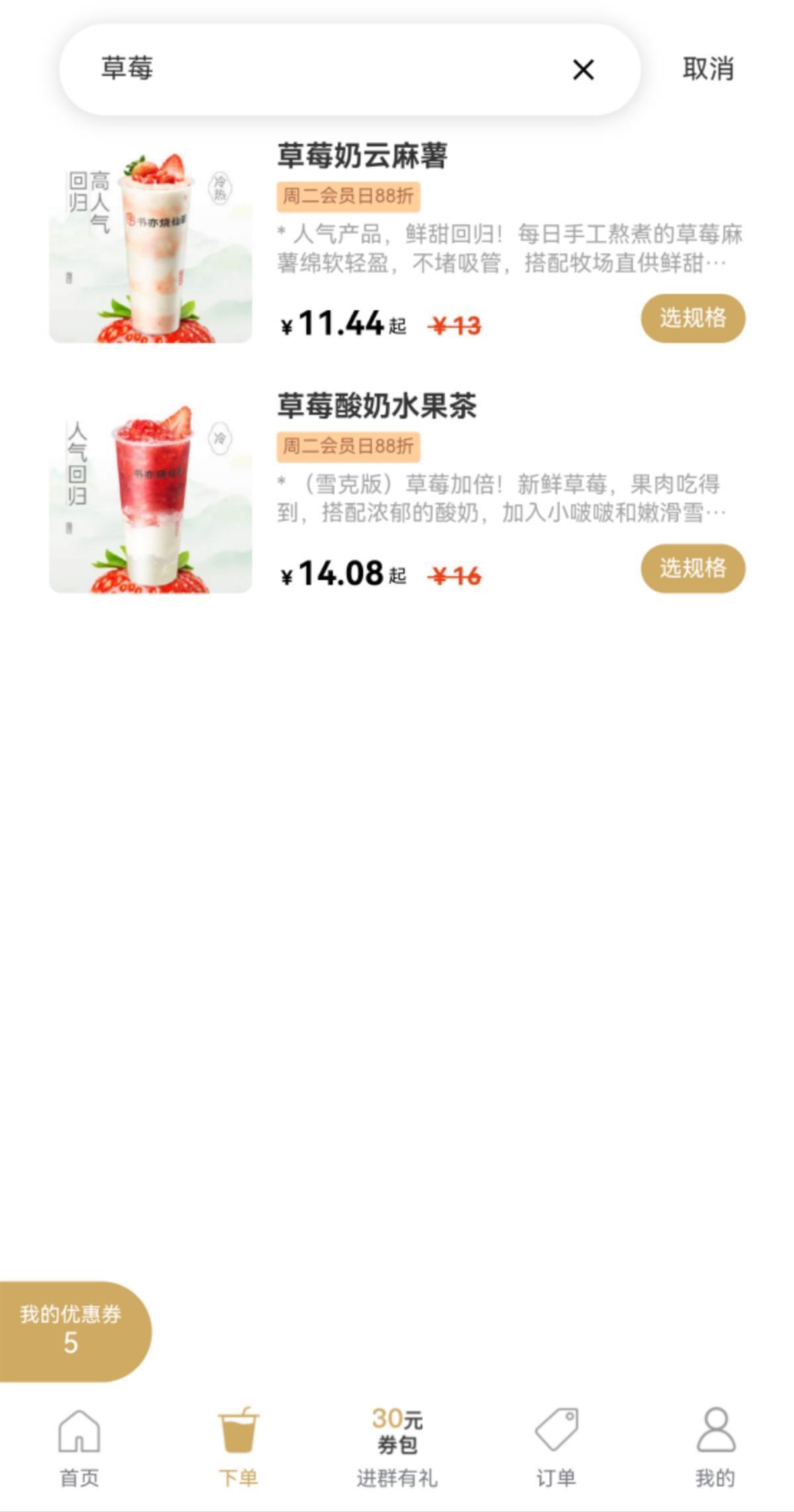Switch to the 下单 tab
This screenshot has width=794, height=1512.
point(238,1447)
